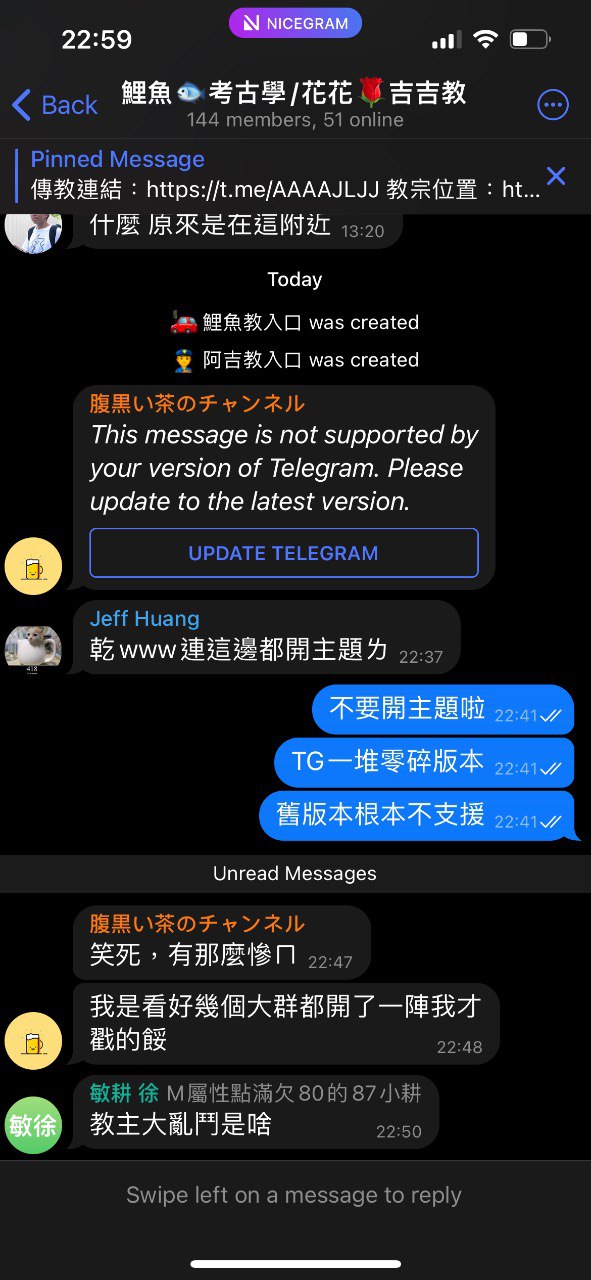Image resolution: width=591 pixels, height=1280 pixels.
Task: Open the NICEGRAM pill at top
Action: coord(295,22)
